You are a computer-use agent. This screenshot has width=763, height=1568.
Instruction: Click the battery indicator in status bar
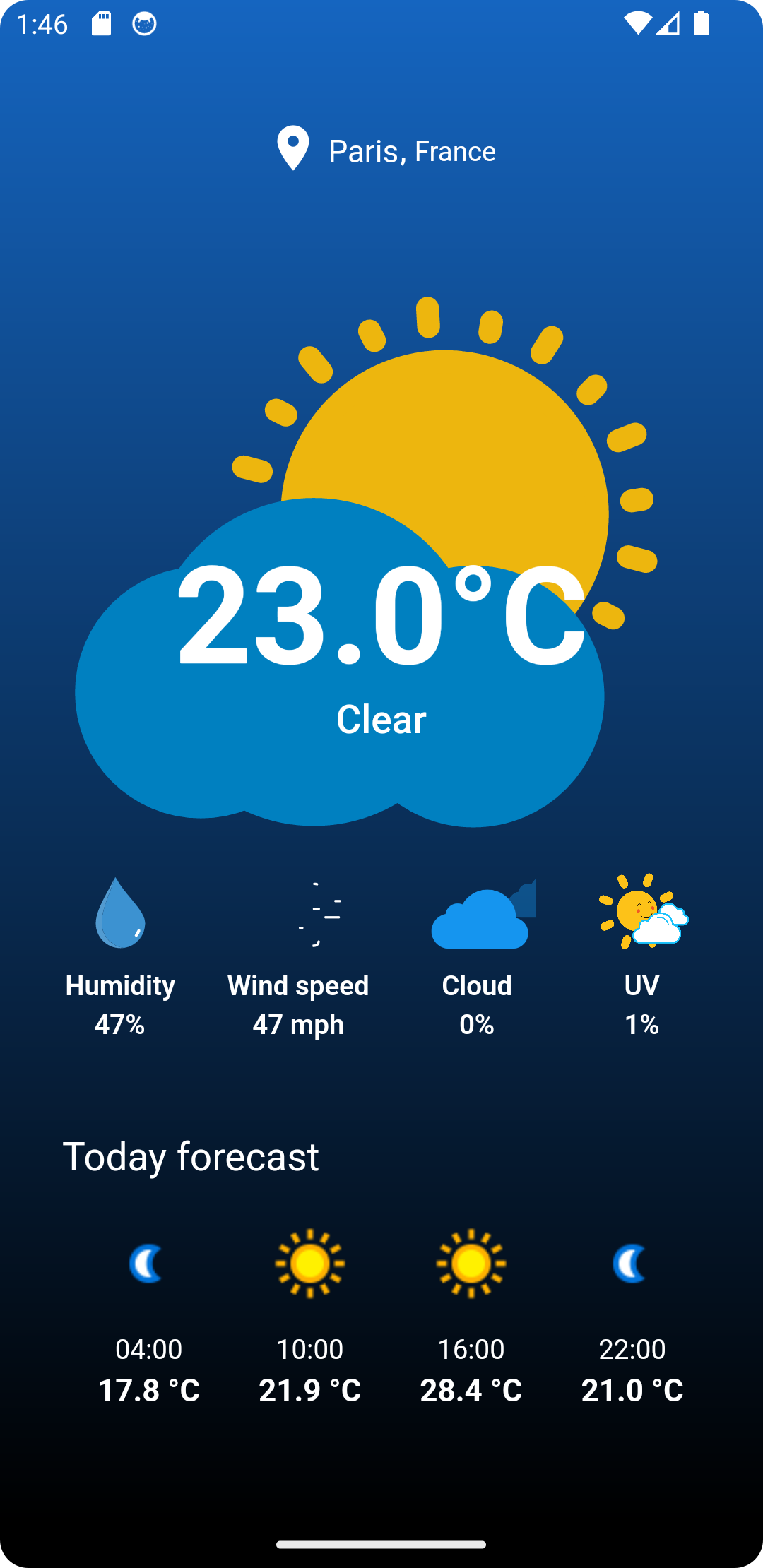pyautogui.click(x=702, y=23)
